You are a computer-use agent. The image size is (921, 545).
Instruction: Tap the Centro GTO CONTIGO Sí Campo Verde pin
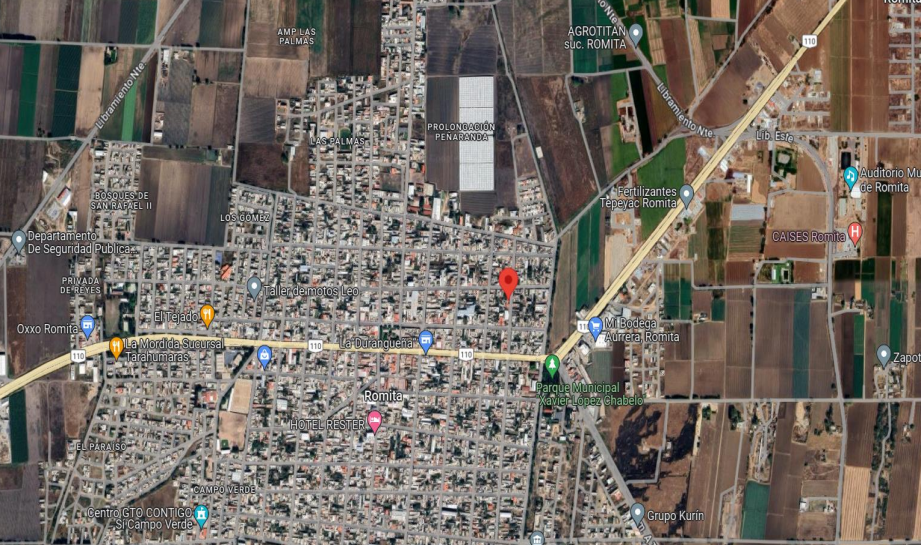[201, 515]
